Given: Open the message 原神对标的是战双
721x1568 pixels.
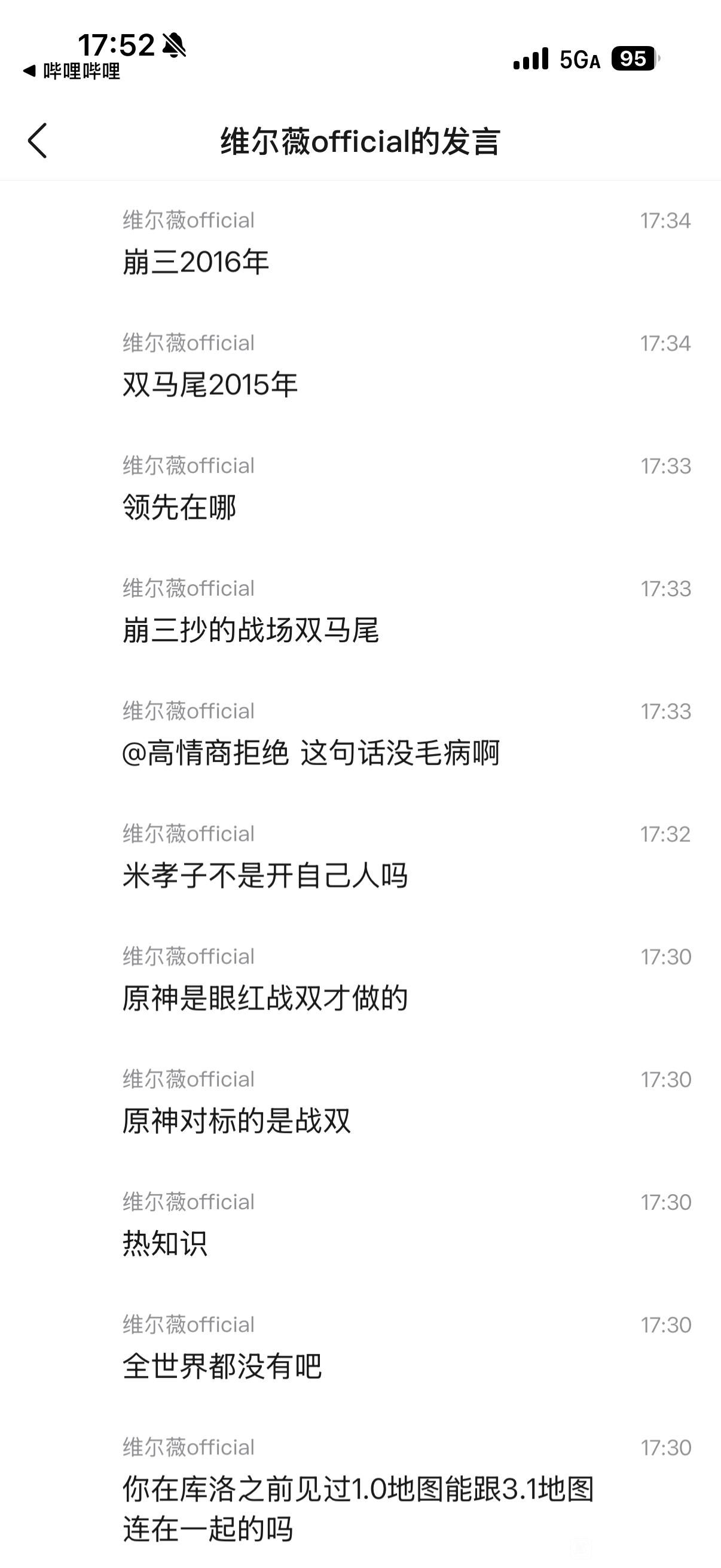Looking at the screenshot, I should pos(237,1121).
